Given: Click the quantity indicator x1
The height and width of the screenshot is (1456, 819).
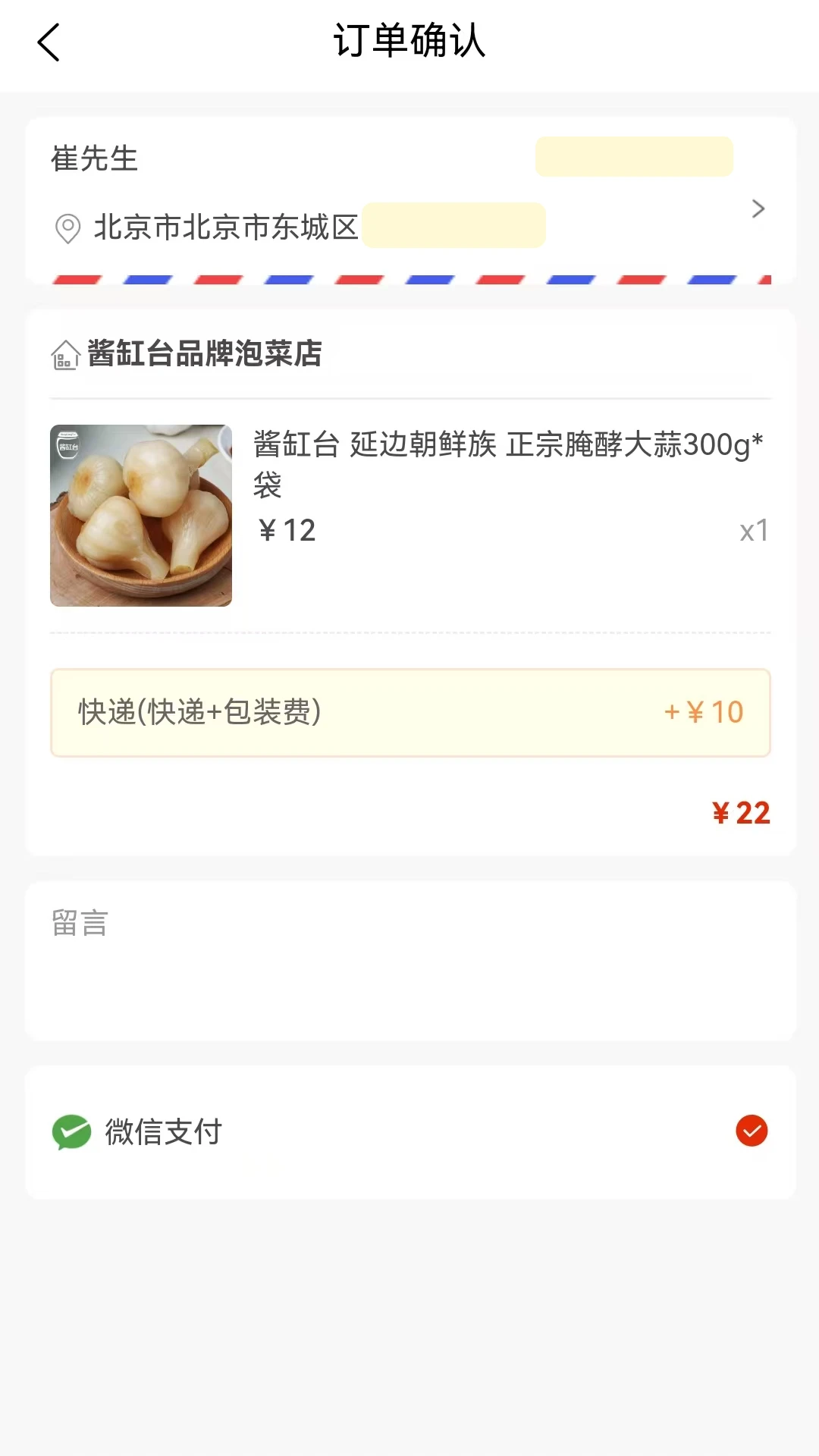Looking at the screenshot, I should click(752, 530).
